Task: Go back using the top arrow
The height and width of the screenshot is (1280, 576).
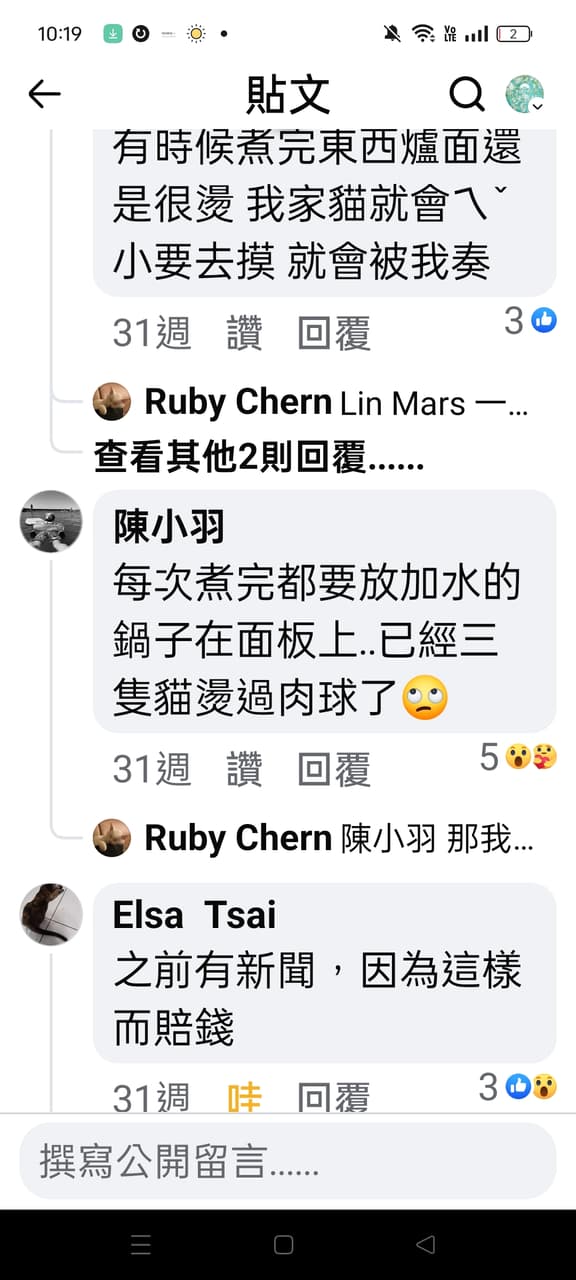Action: [44, 94]
